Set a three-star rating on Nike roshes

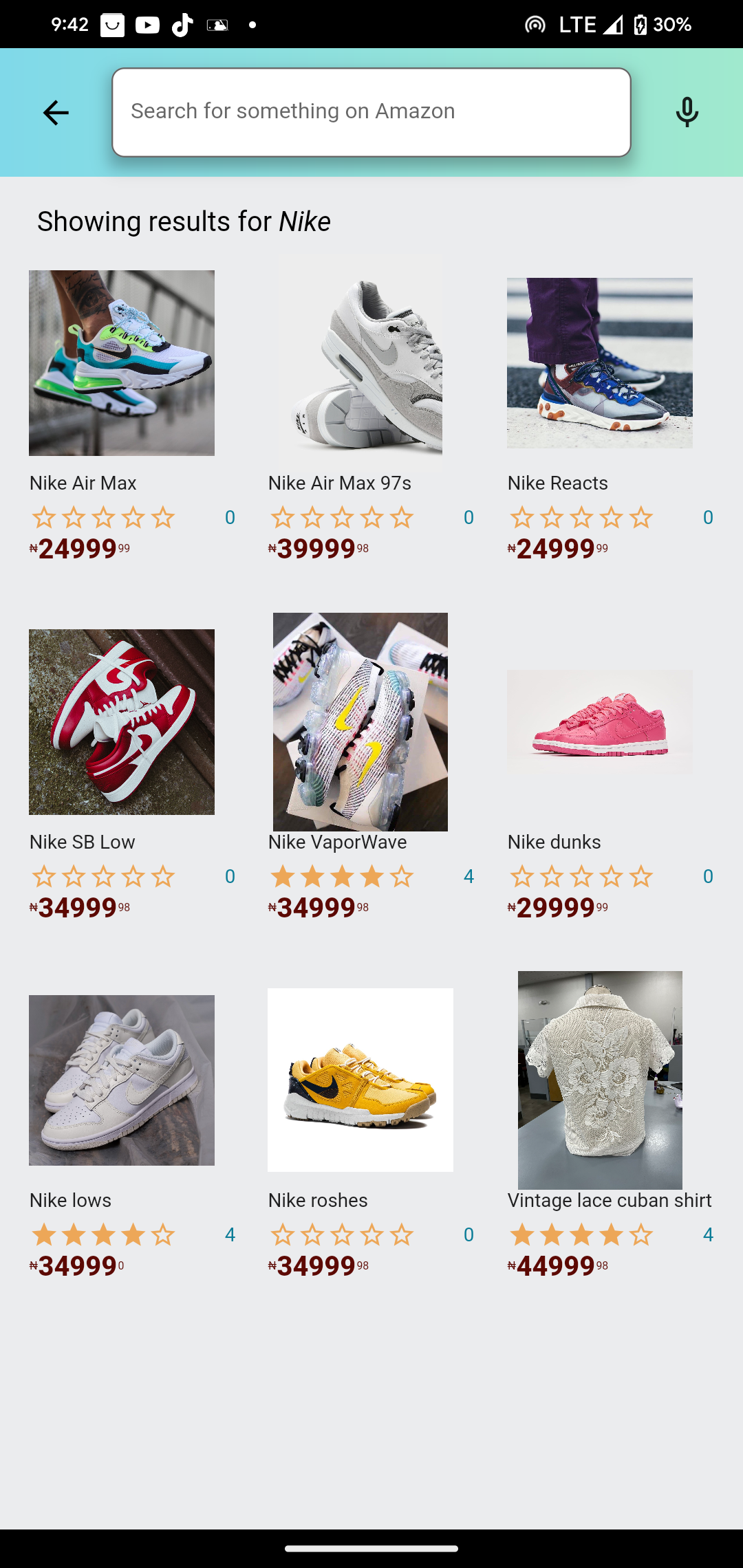click(342, 1235)
